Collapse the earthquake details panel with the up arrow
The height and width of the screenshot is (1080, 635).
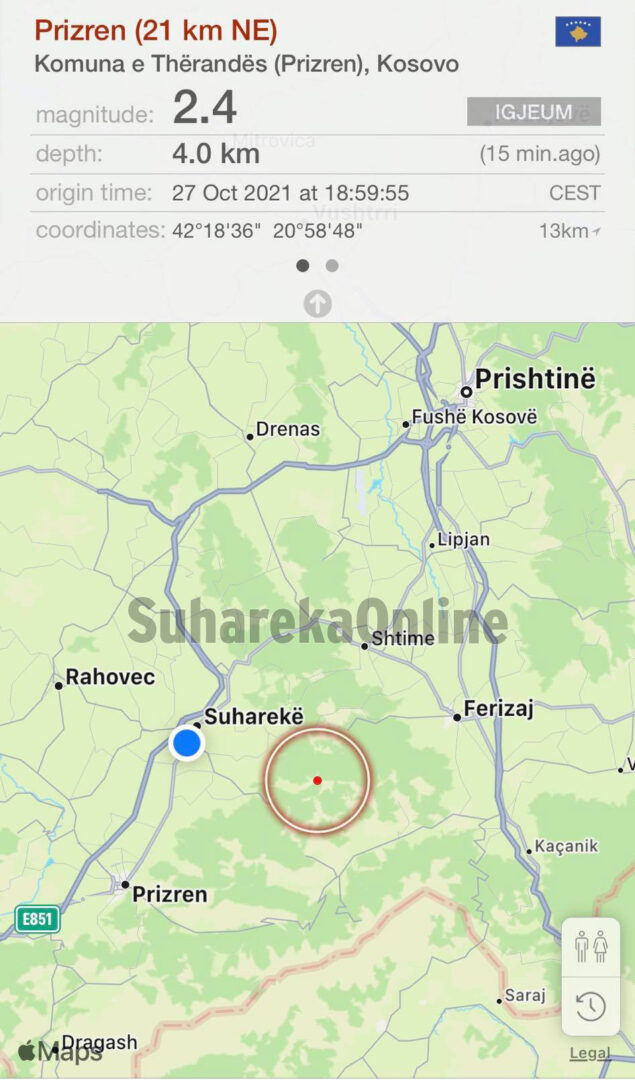[x=317, y=303]
